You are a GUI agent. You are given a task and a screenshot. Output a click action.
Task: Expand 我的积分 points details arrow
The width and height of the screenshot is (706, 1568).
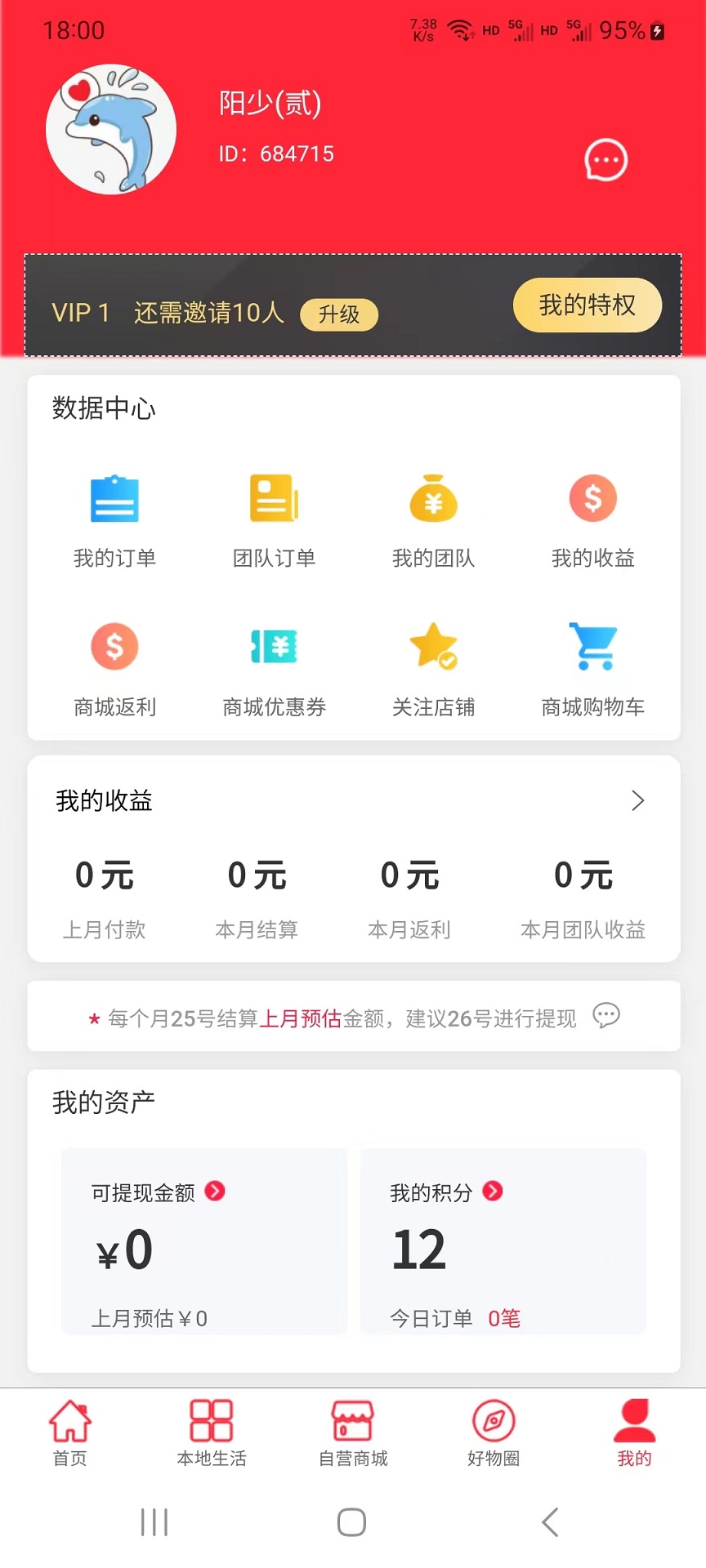(491, 1192)
